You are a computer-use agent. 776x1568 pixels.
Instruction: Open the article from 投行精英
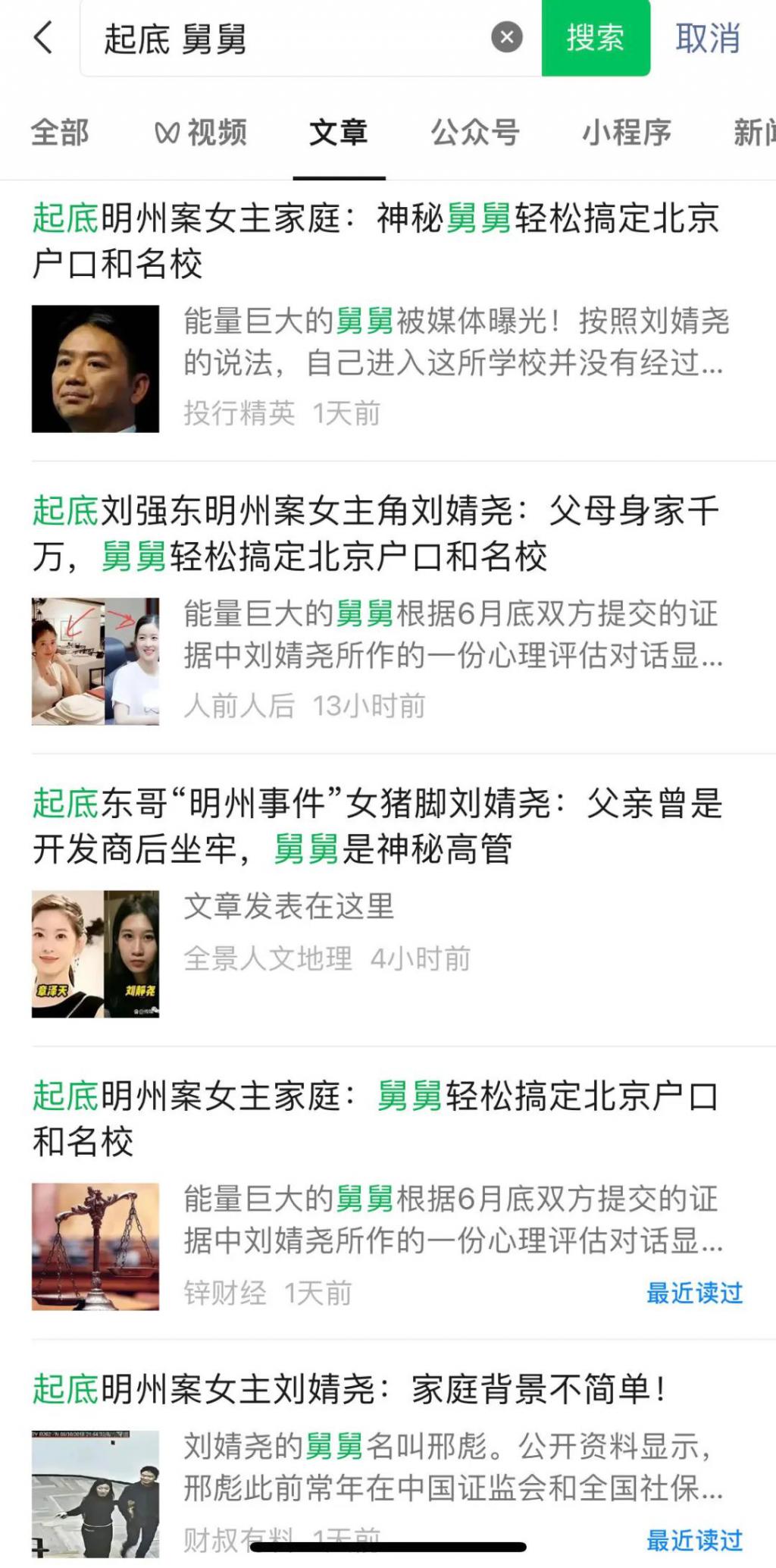point(375,241)
